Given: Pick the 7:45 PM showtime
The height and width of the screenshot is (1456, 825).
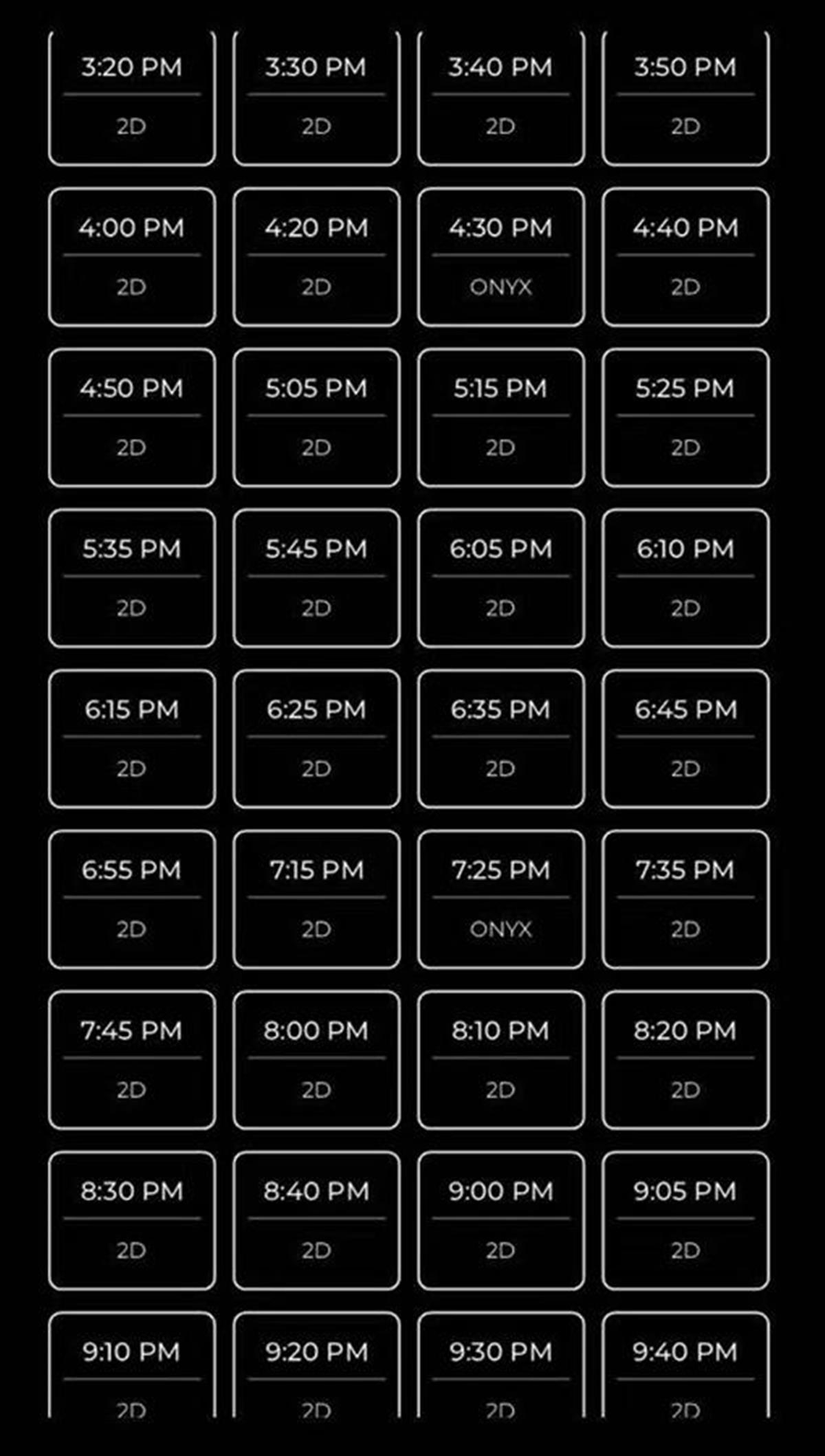Looking at the screenshot, I should [132, 1060].
